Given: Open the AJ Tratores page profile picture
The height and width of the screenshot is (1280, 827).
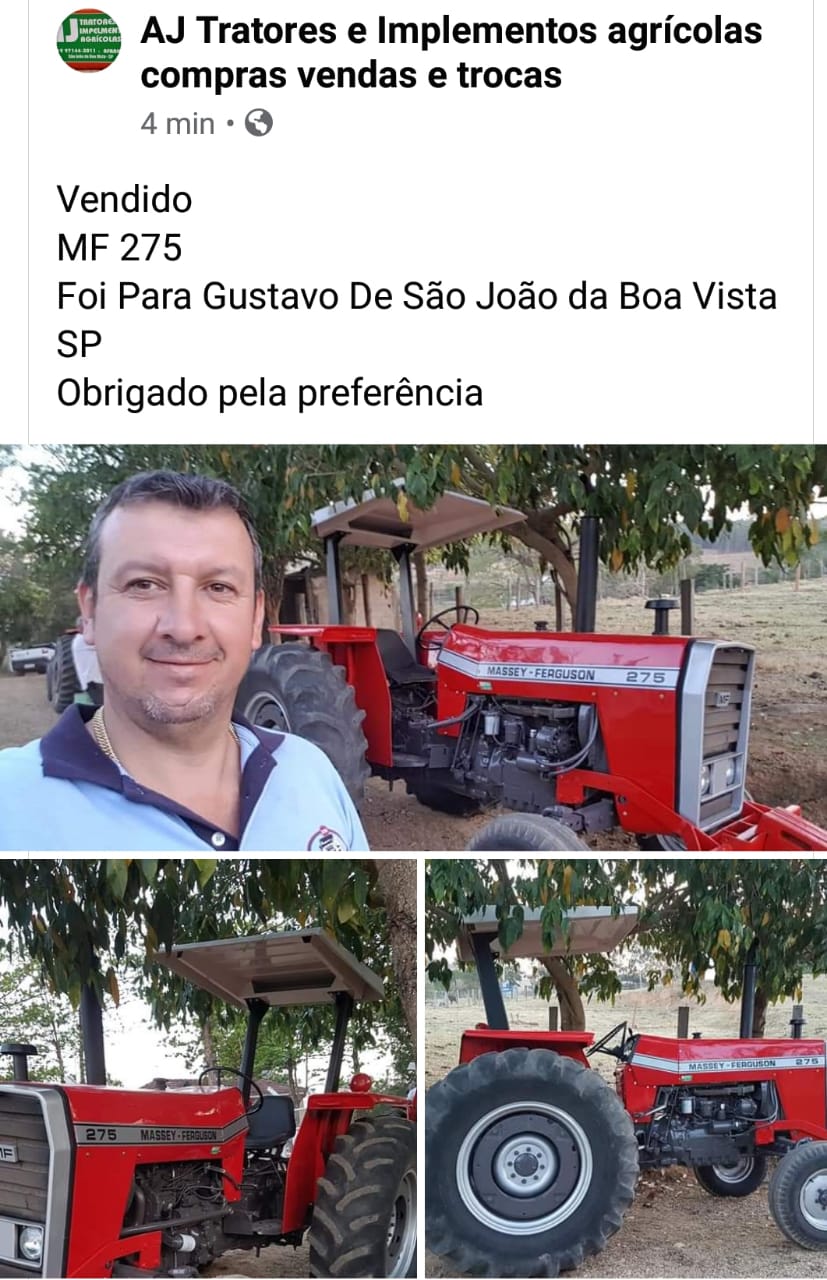Looking at the screenshot, I should [88, 41].
